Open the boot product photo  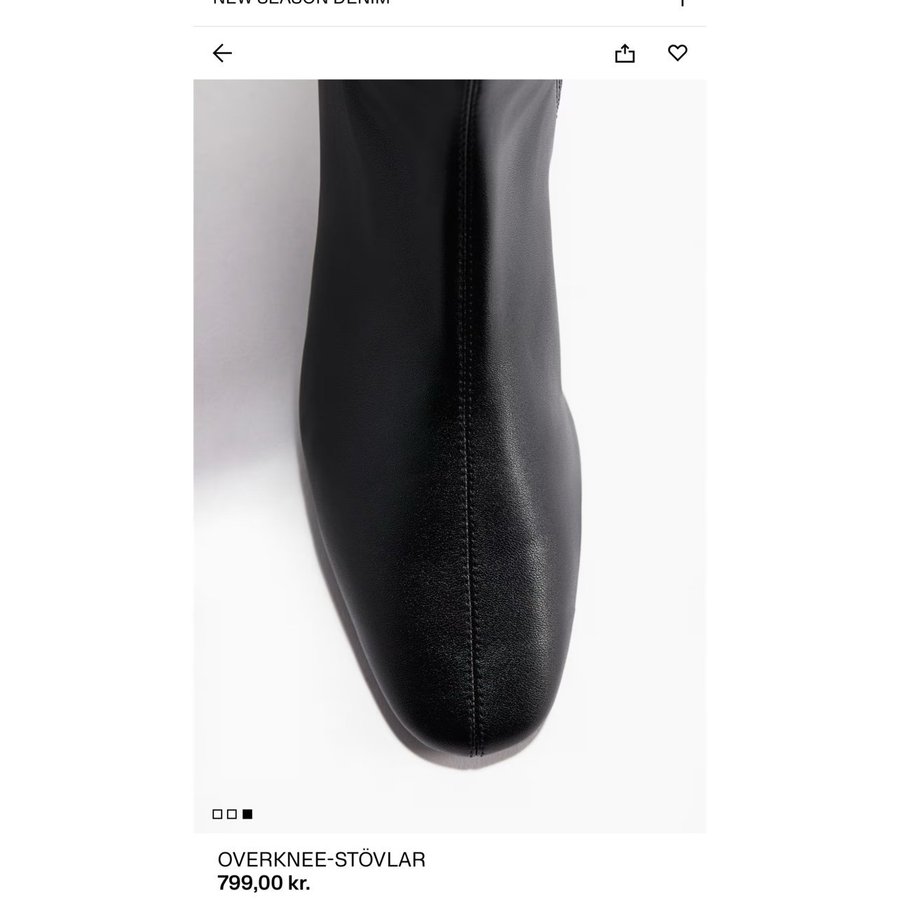click(x=449, y=450)
